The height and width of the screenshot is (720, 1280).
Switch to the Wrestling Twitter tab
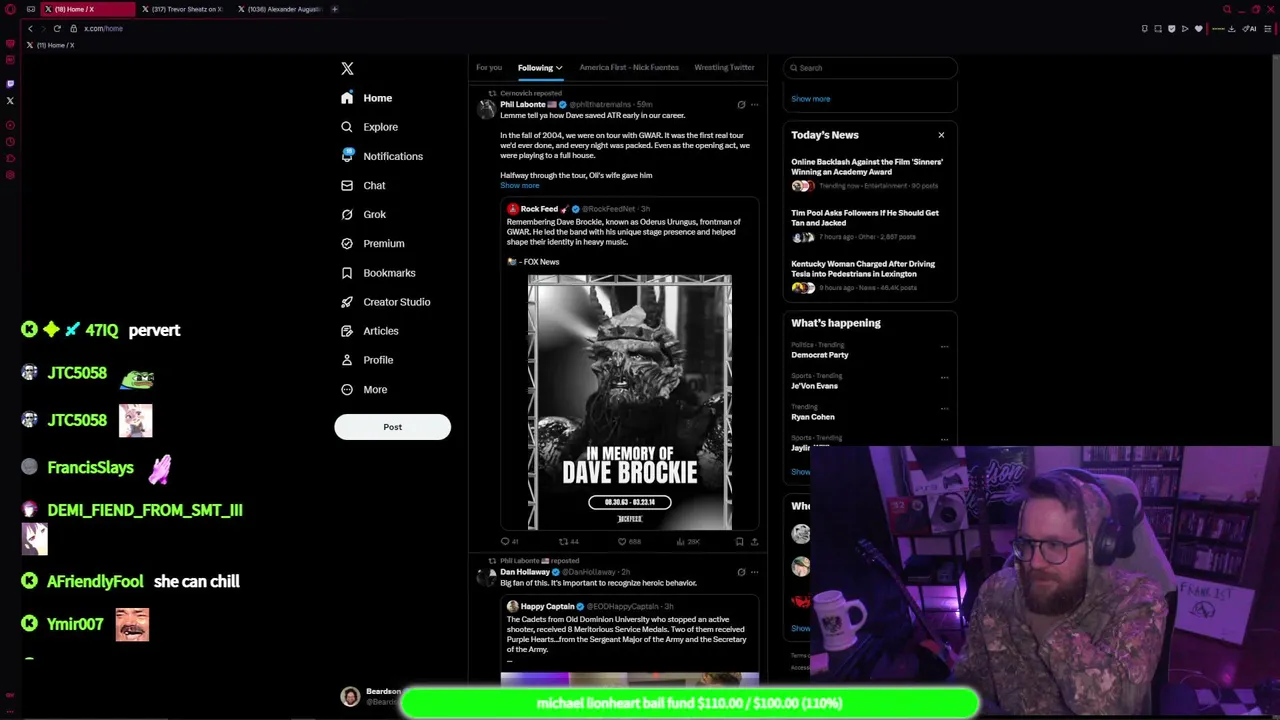(724, 68)
